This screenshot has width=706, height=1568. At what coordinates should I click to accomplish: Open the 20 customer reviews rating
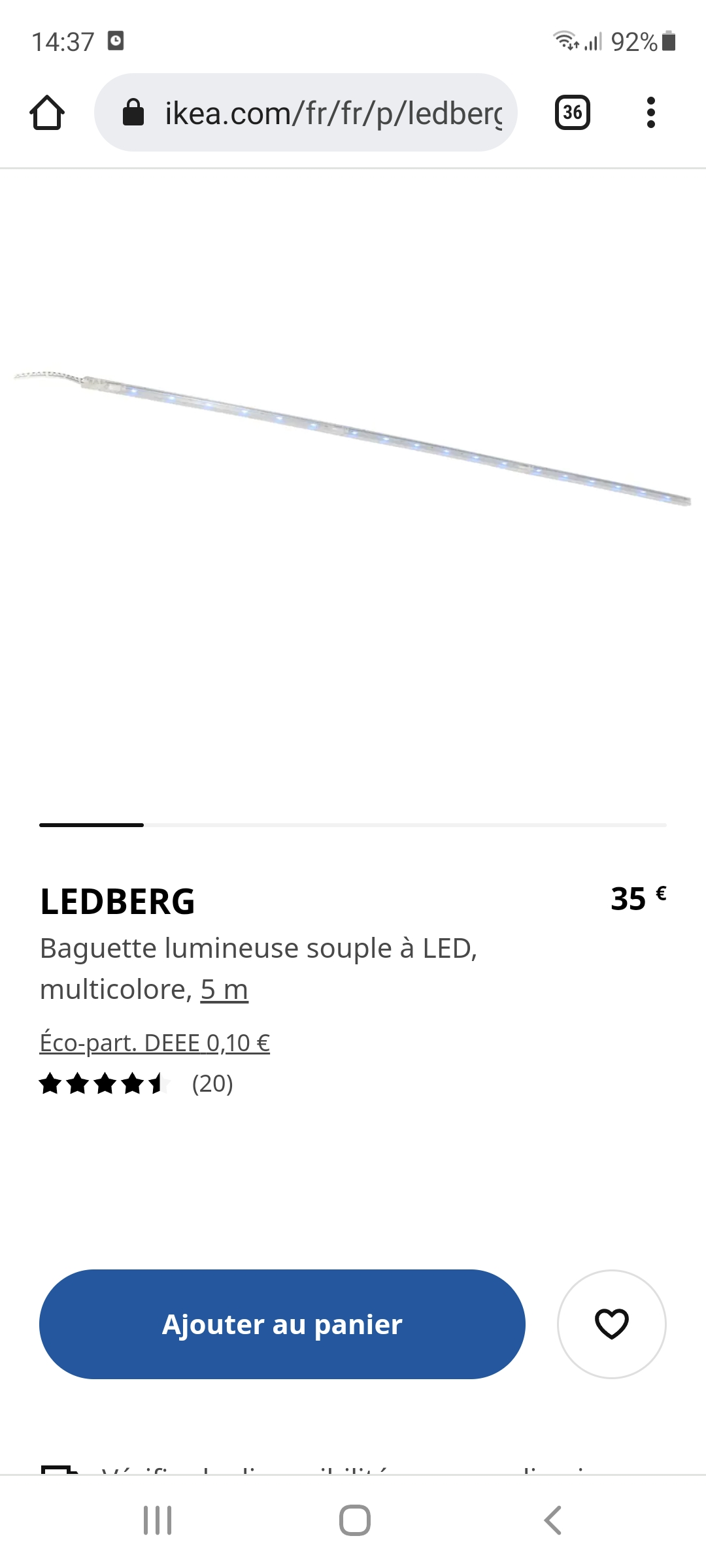[136, 1084]
